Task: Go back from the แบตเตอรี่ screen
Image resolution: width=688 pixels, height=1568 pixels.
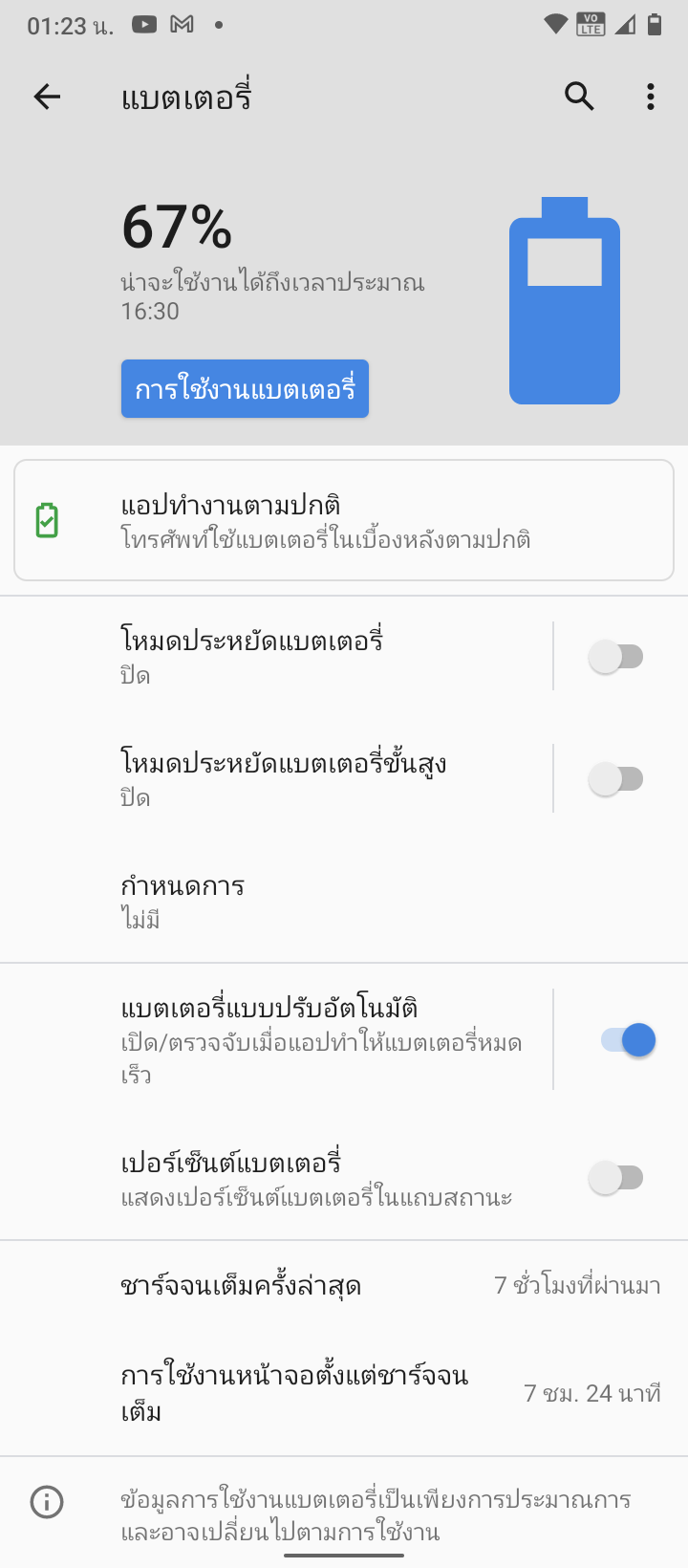Action: click(x=47, y=97)
